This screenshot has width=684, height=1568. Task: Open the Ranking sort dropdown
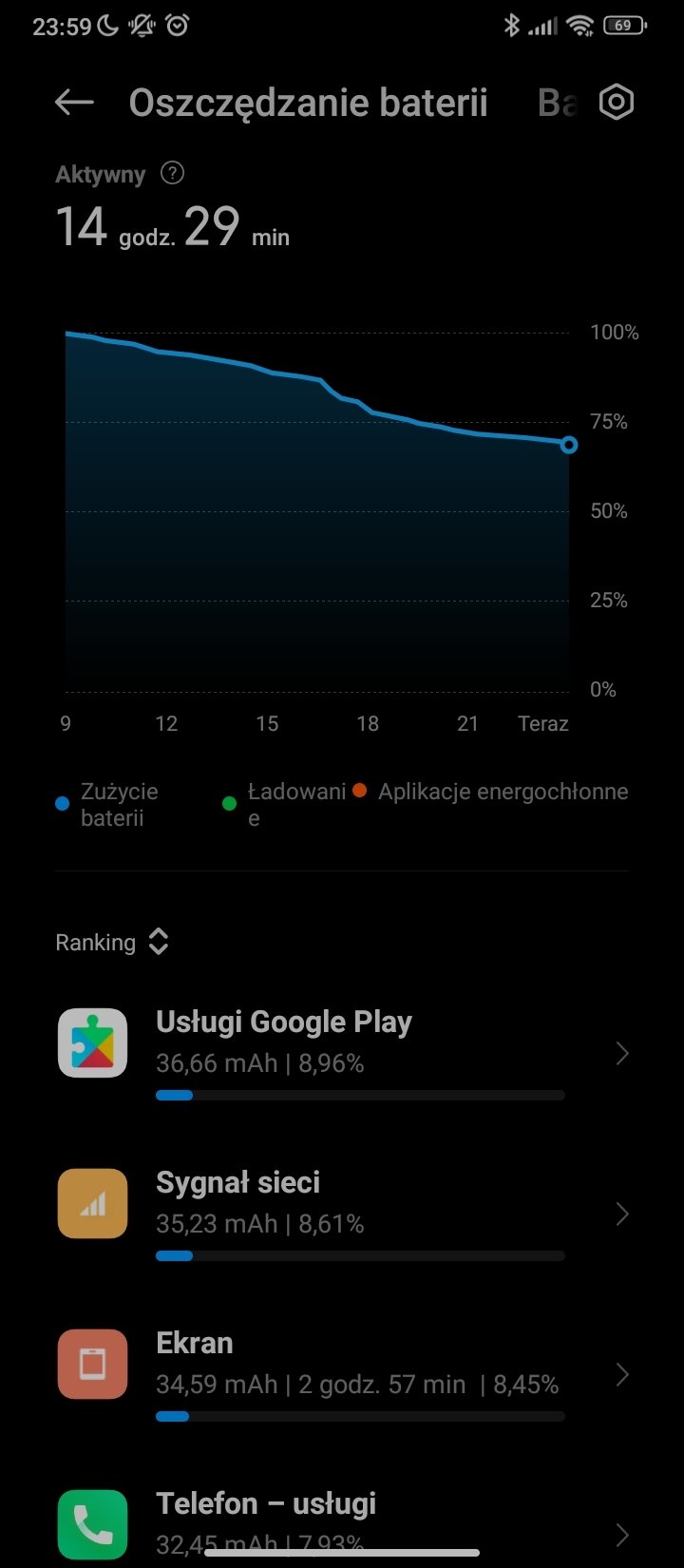(x=112, y=942)
